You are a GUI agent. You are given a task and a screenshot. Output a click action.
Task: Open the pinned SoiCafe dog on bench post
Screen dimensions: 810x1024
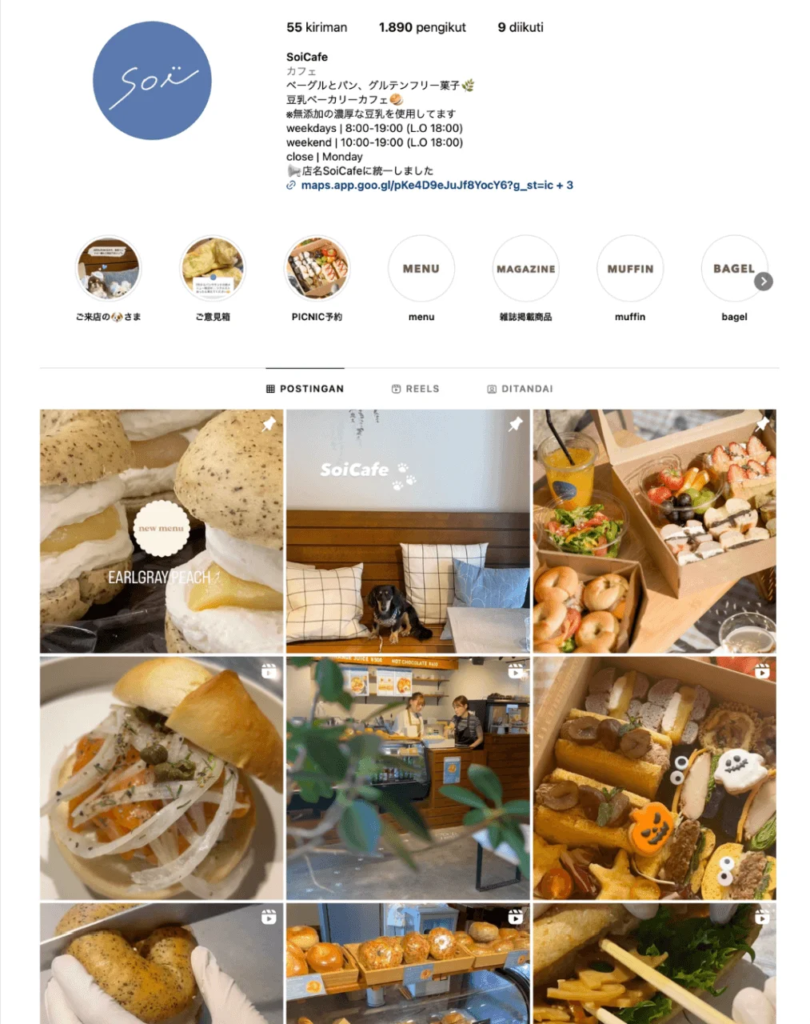pos(408,530)
